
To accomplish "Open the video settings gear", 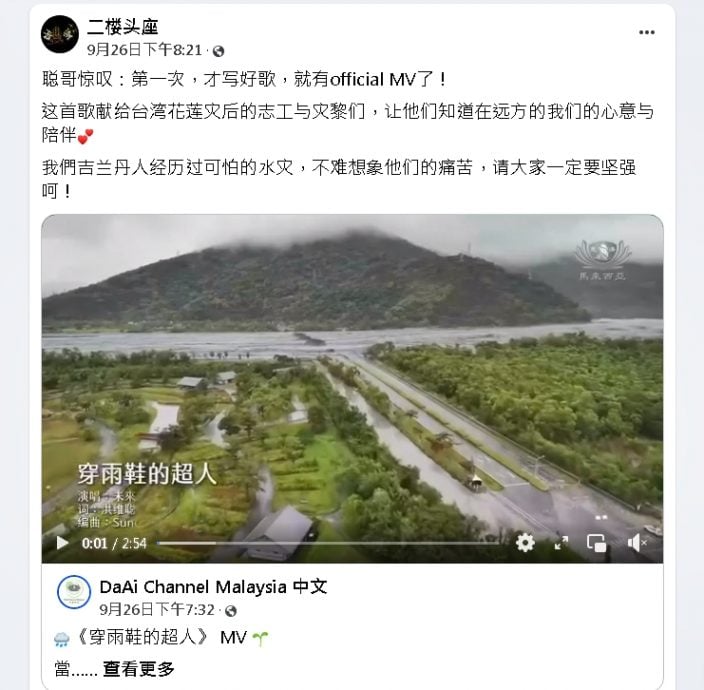I will (x=525, y=543).
